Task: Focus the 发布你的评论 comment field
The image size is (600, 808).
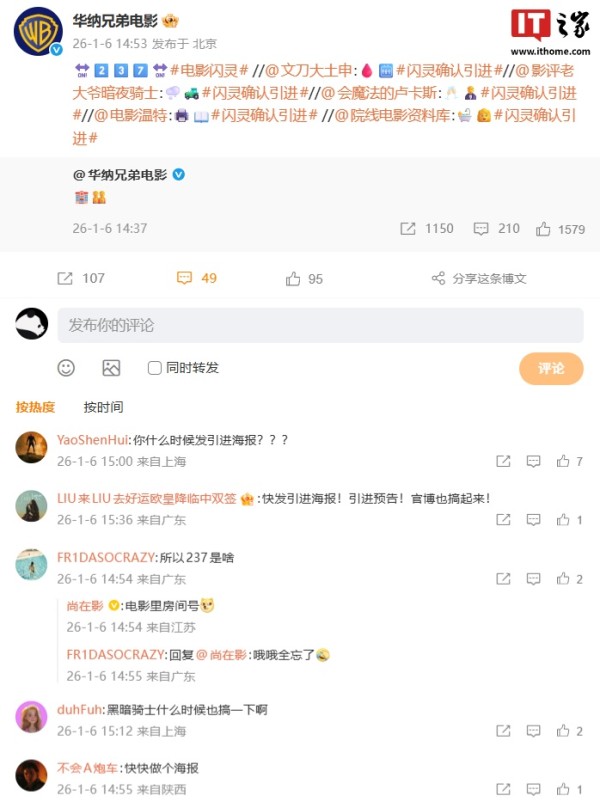Action: pos(320,325)
